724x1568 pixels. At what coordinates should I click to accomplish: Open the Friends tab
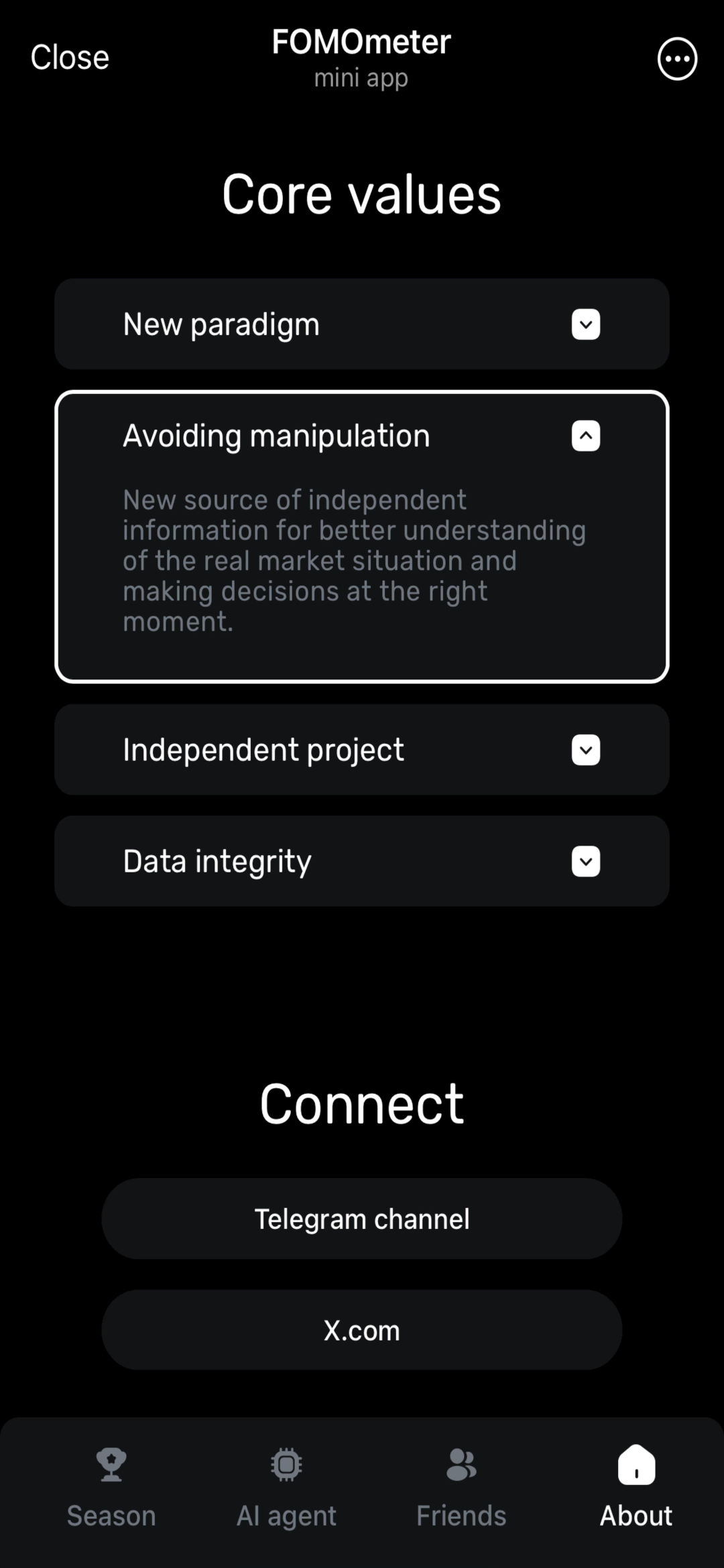(461, 1488)
